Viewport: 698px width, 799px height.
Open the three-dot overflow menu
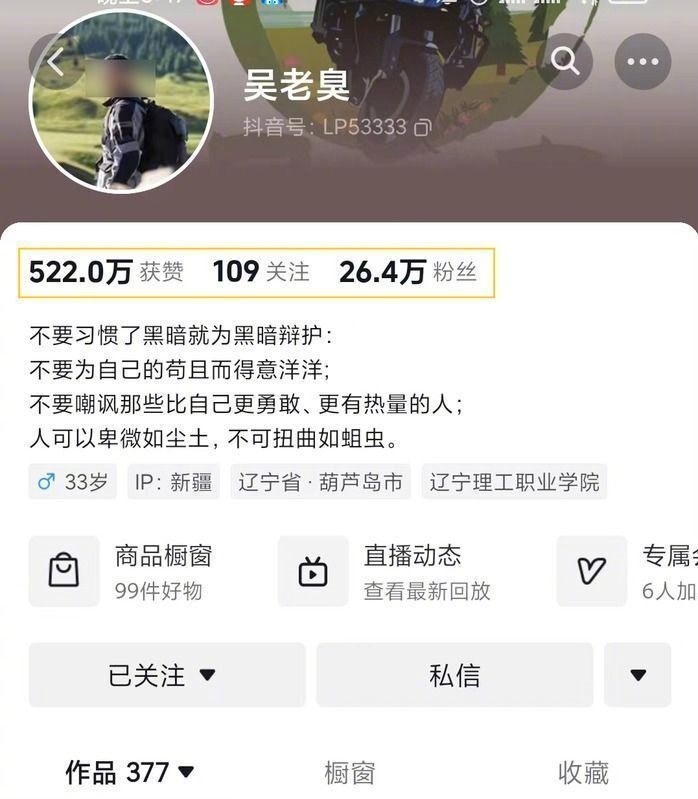click(642, 62)
